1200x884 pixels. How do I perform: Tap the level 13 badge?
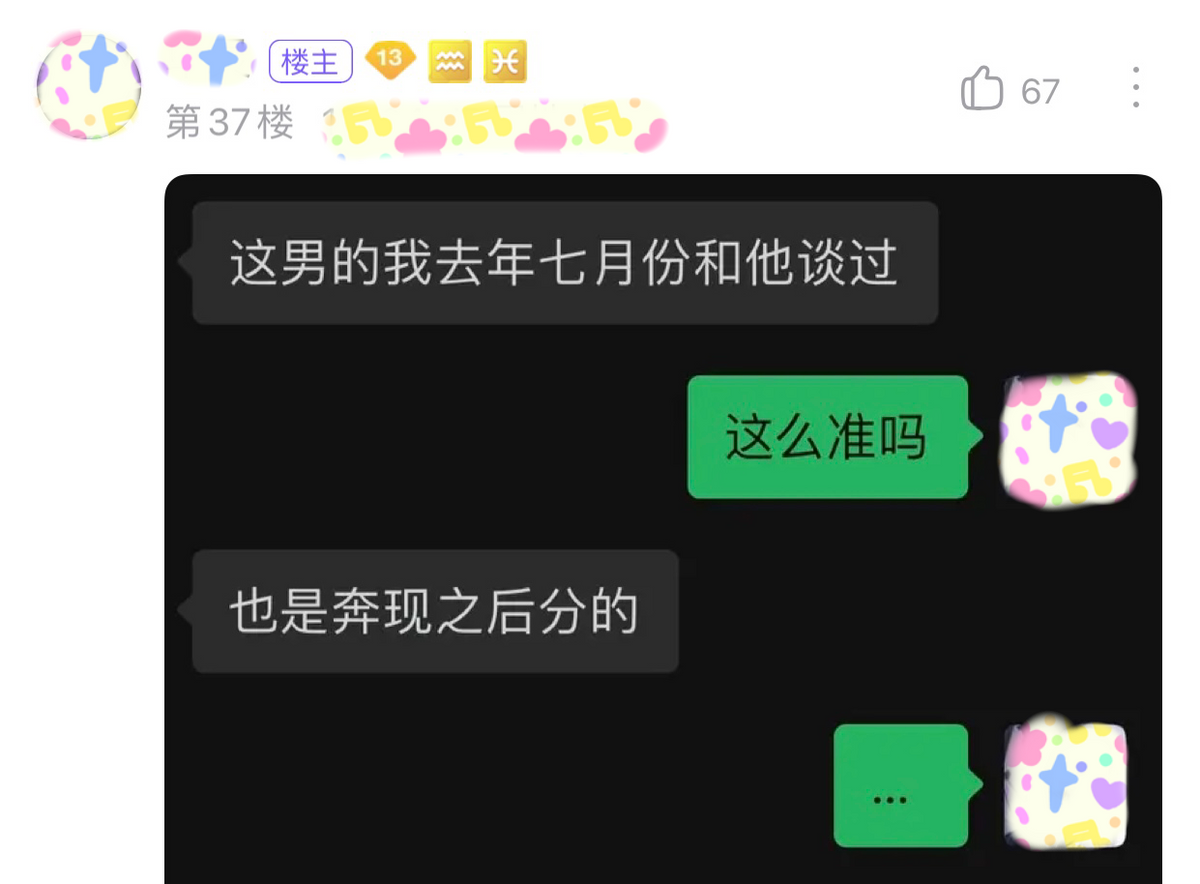[390, 61]
